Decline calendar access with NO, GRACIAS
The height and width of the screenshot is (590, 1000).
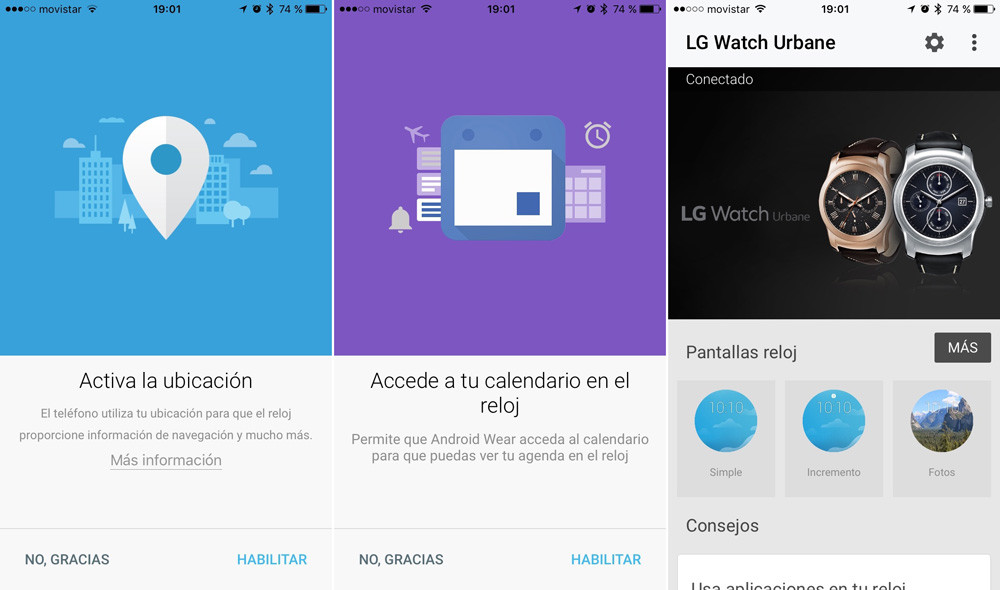point(401,559)
